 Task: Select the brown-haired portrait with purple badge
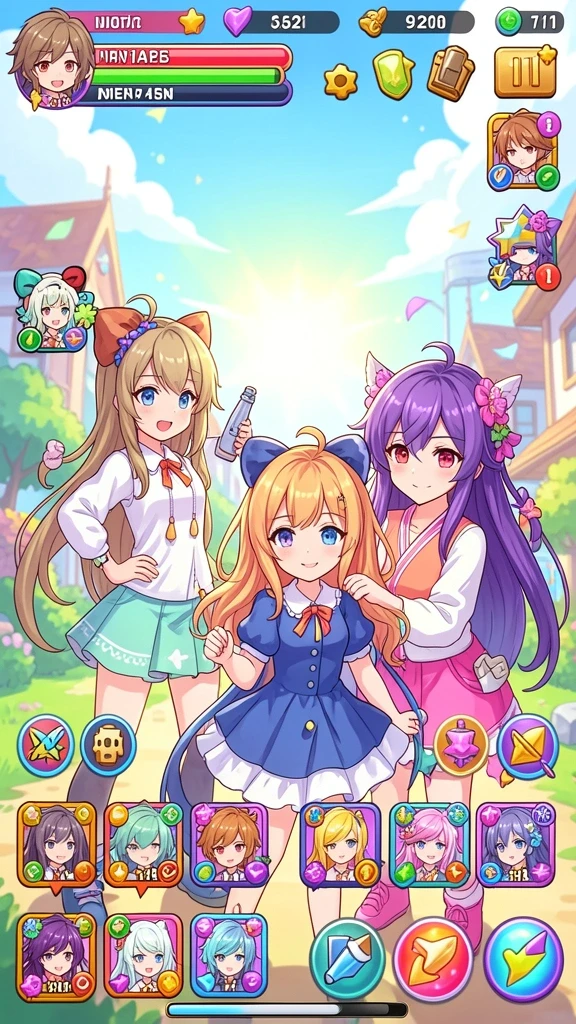coord(523,151)
